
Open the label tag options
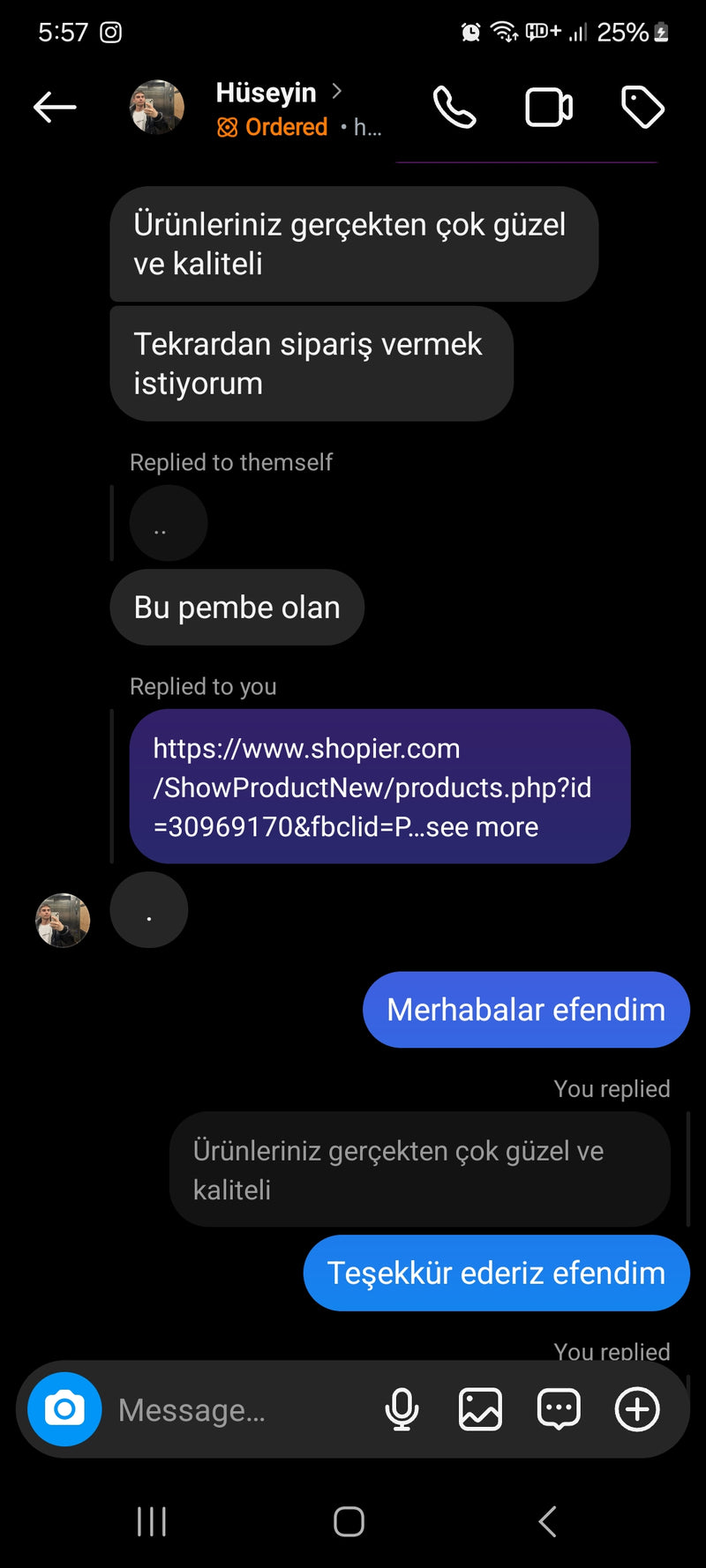click(642, 108)
